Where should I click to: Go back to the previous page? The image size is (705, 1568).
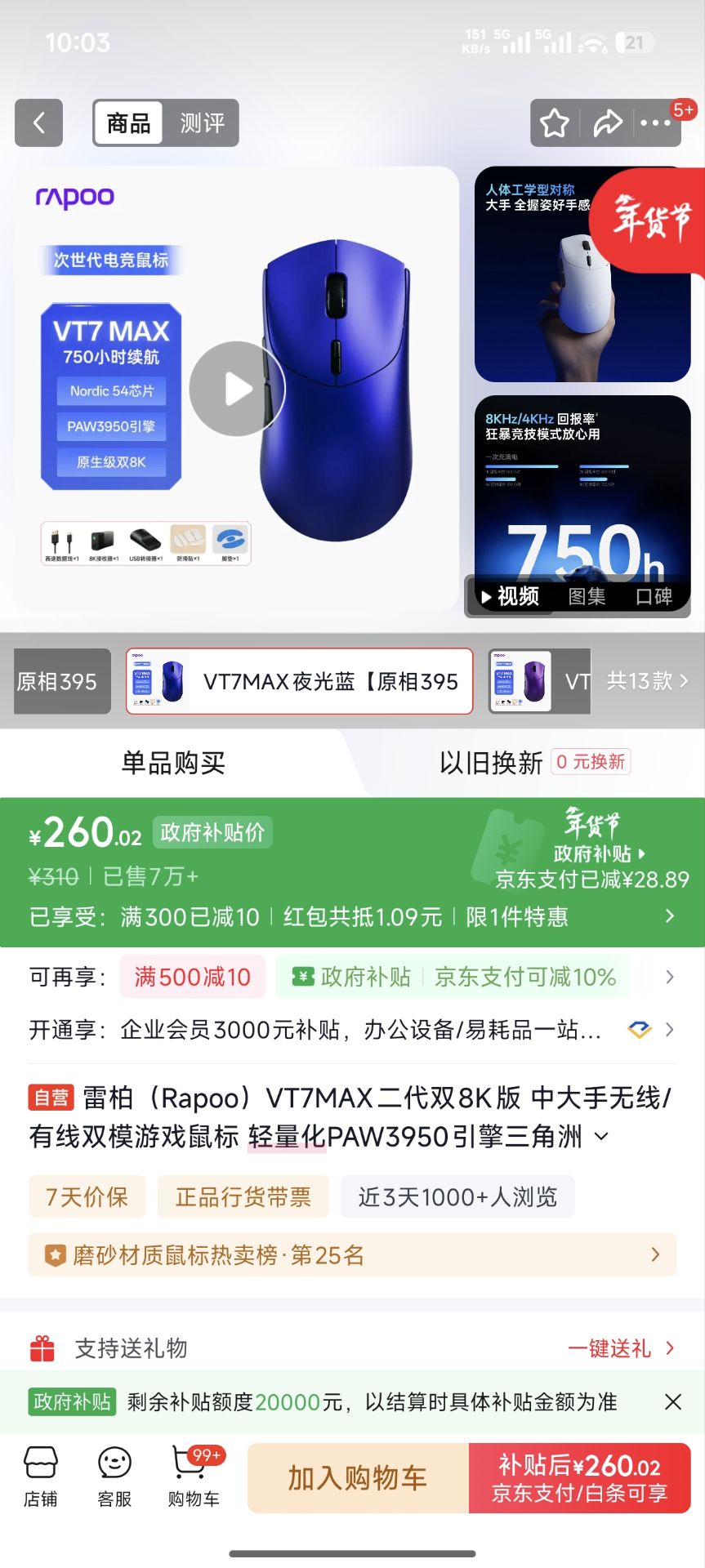(38, 123)
